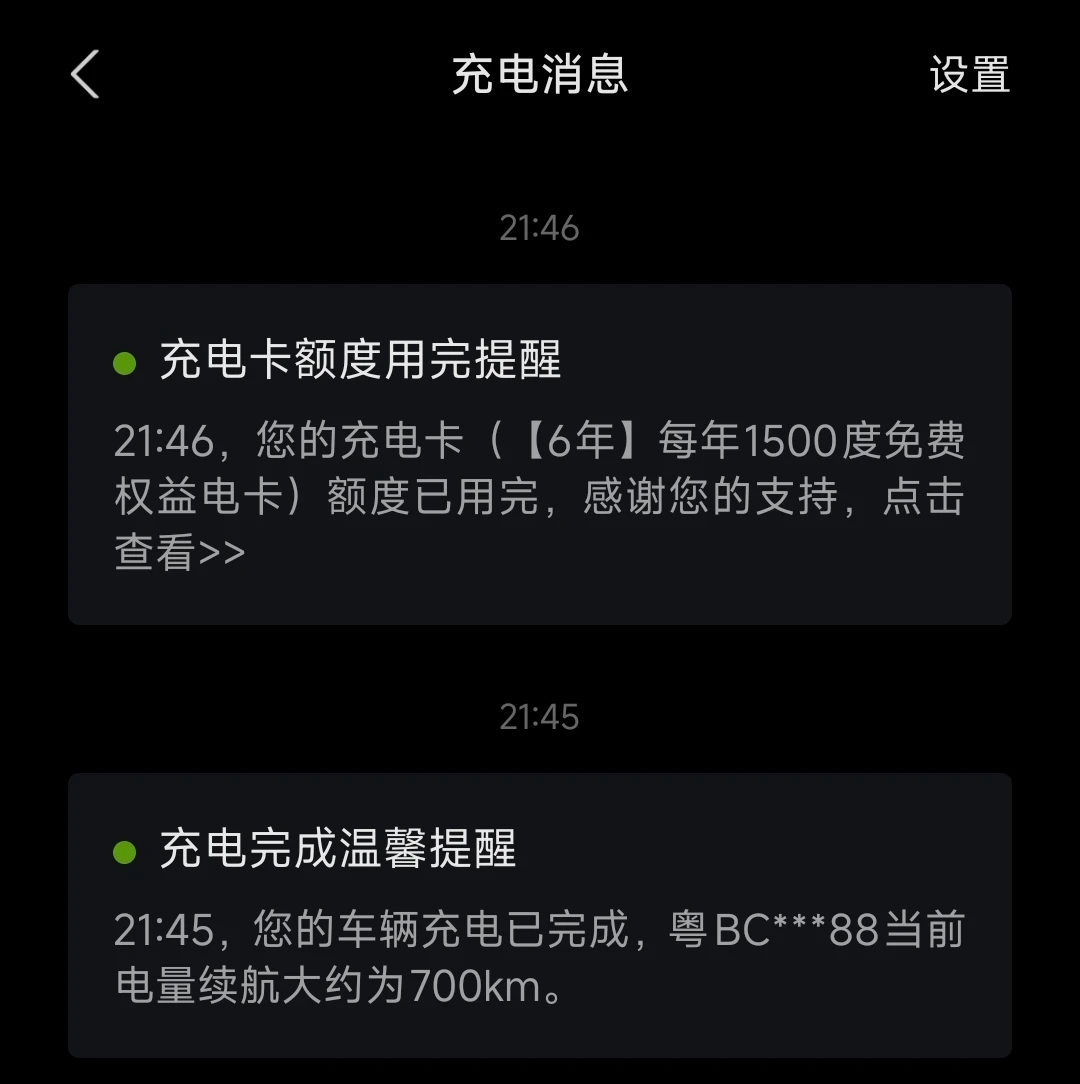
Task: Open 设置 for charging messages
Action: click(969, 75)
